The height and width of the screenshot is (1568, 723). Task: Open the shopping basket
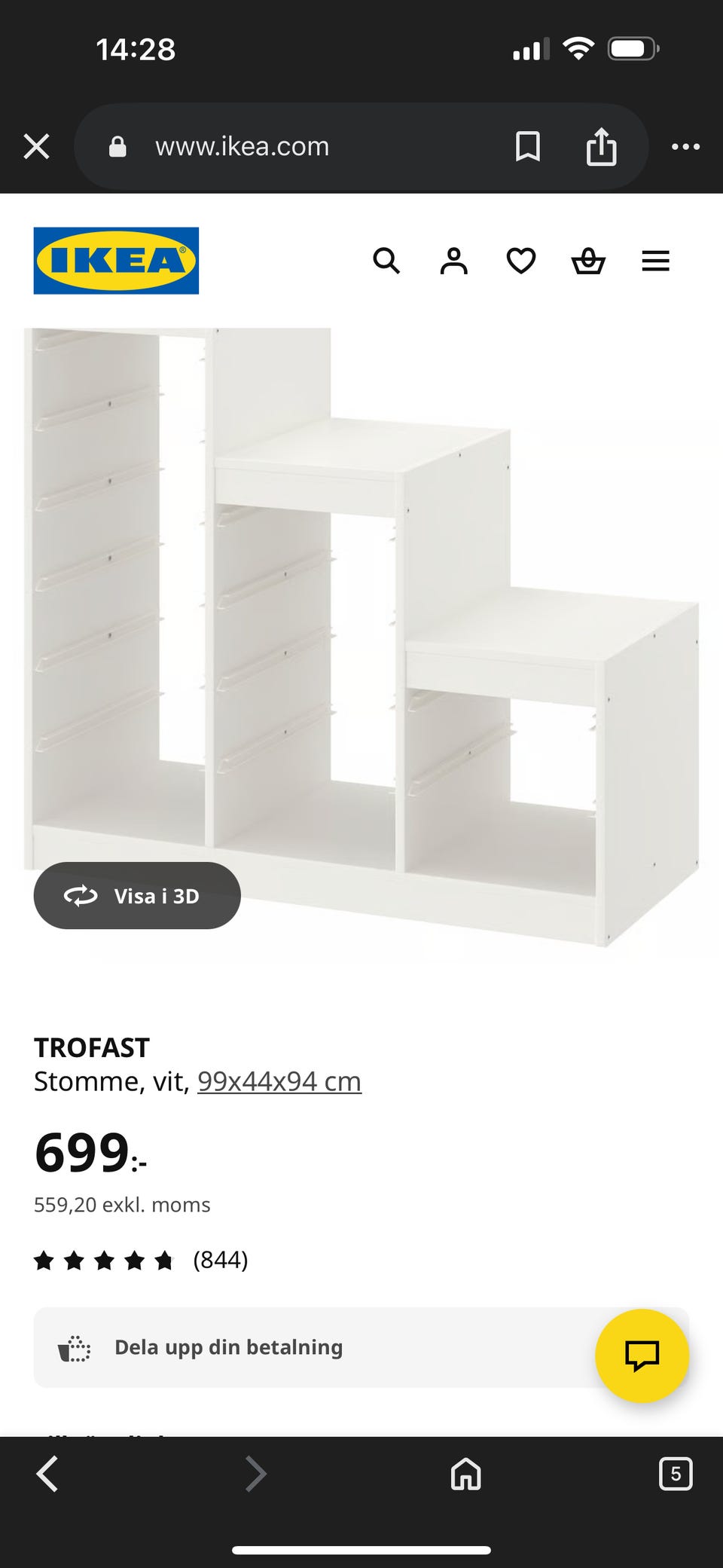click(x=588, y=261)
